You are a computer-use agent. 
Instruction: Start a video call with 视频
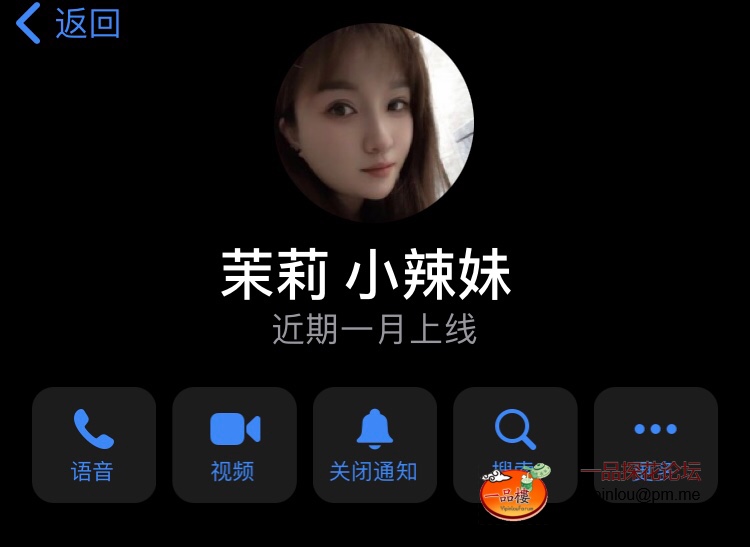coord(234,444)
